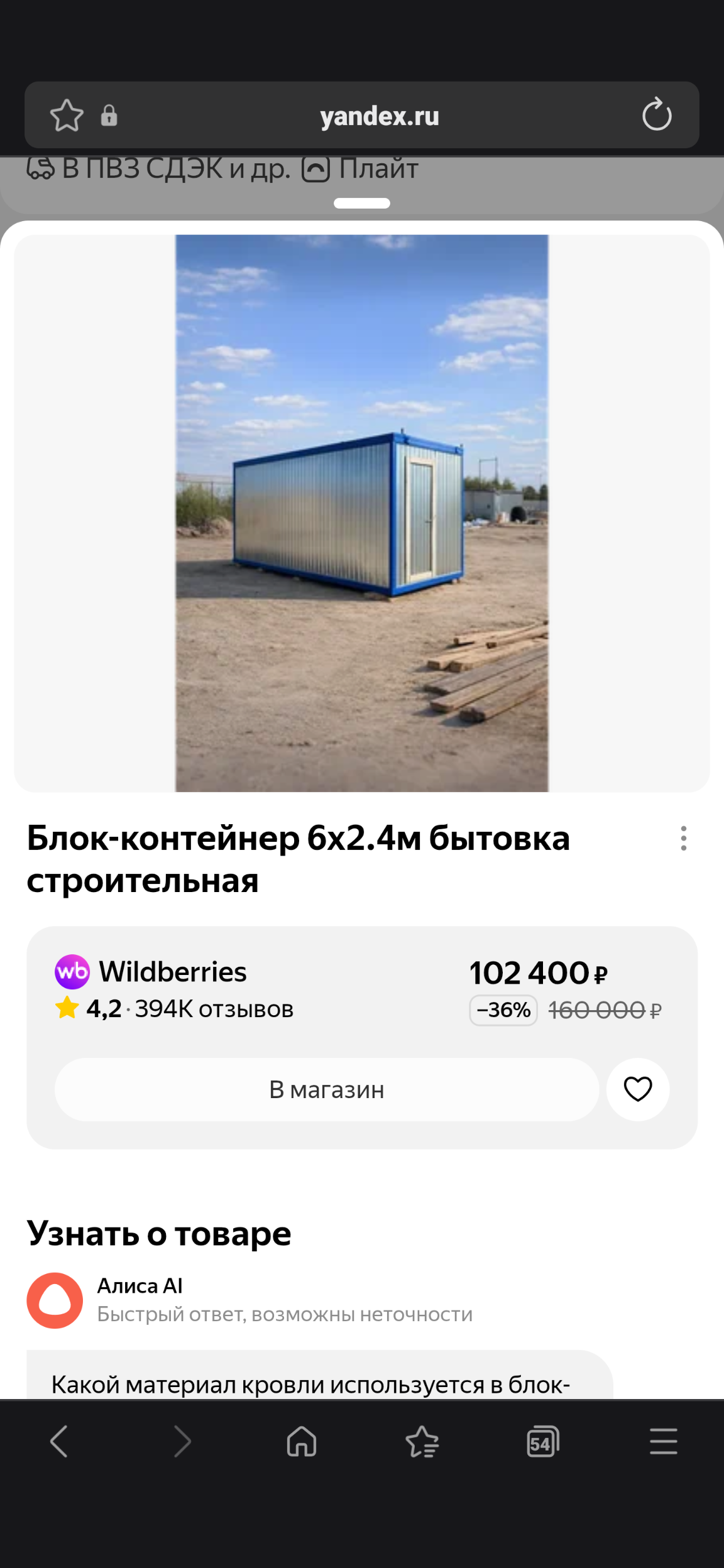The width and height of the screenshot is (724, 1568).
Task: Open the browser home page
Action: coord(302,1441)
